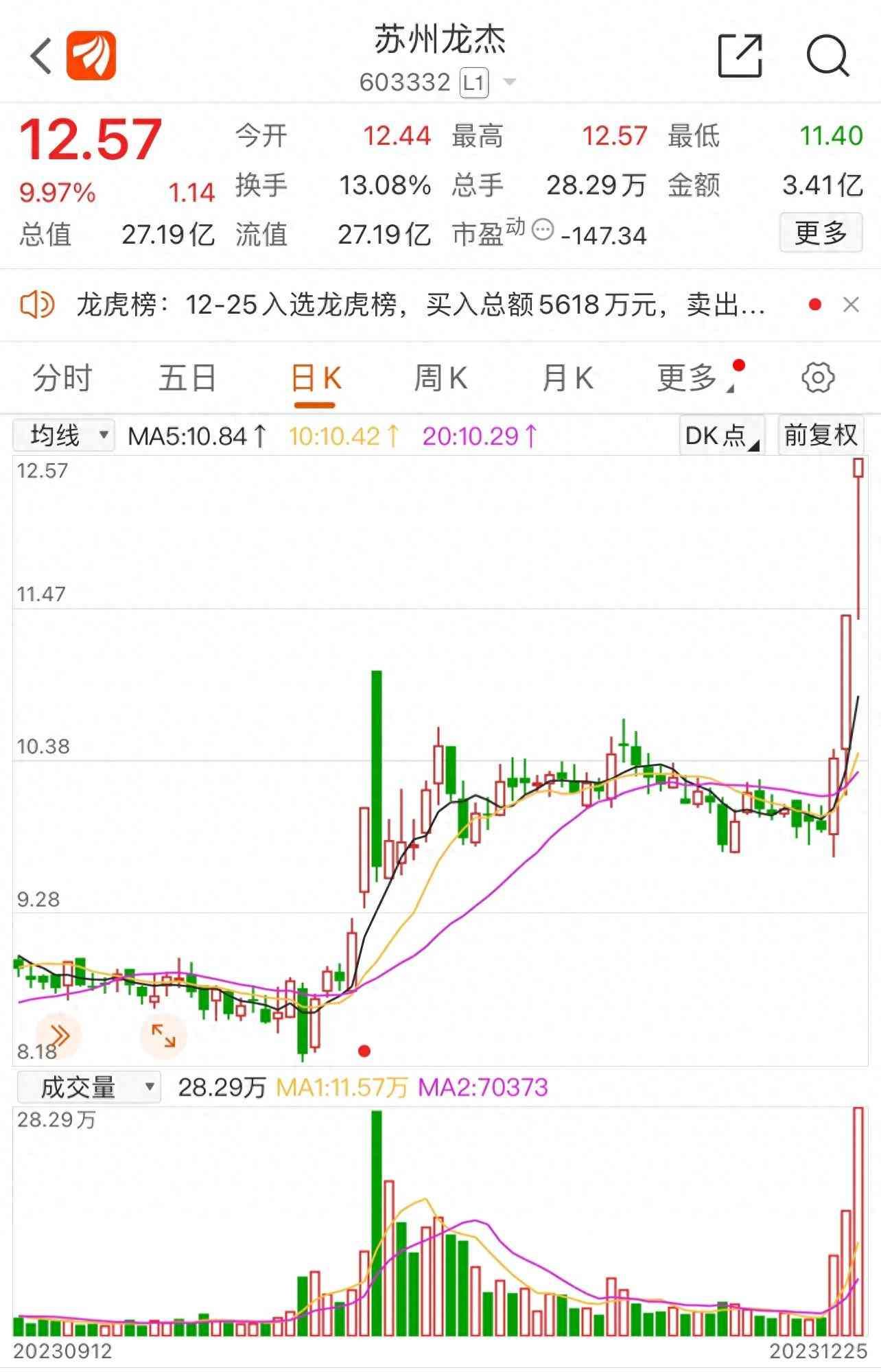
Task: Share this stock page
Action: (740, 56)
